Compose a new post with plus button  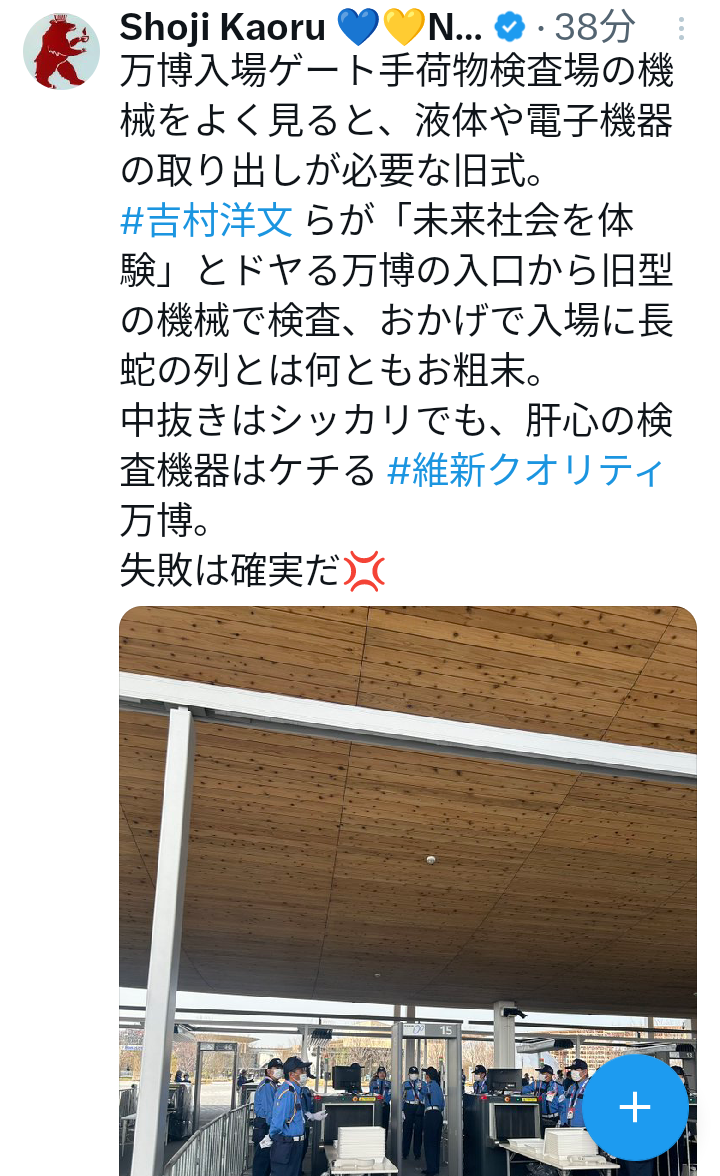[x=635, y=1107]
